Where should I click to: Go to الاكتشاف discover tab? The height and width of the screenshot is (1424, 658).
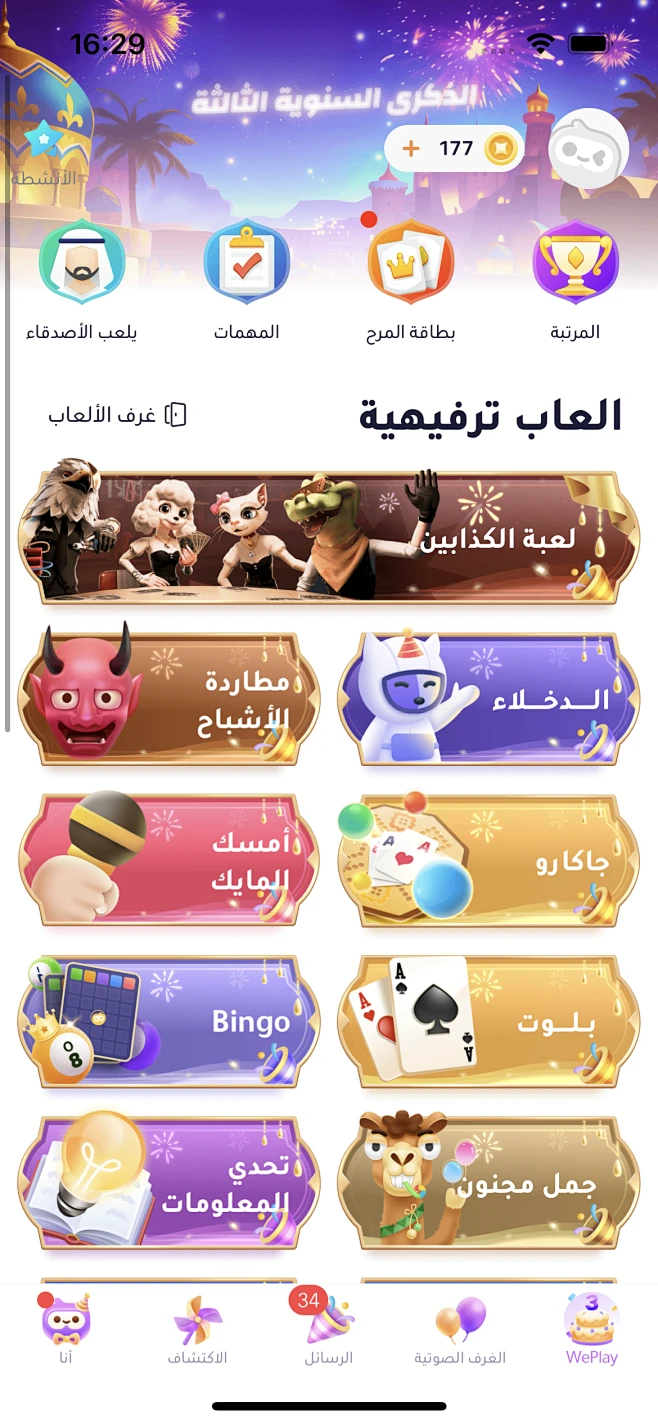(196, 1332)
